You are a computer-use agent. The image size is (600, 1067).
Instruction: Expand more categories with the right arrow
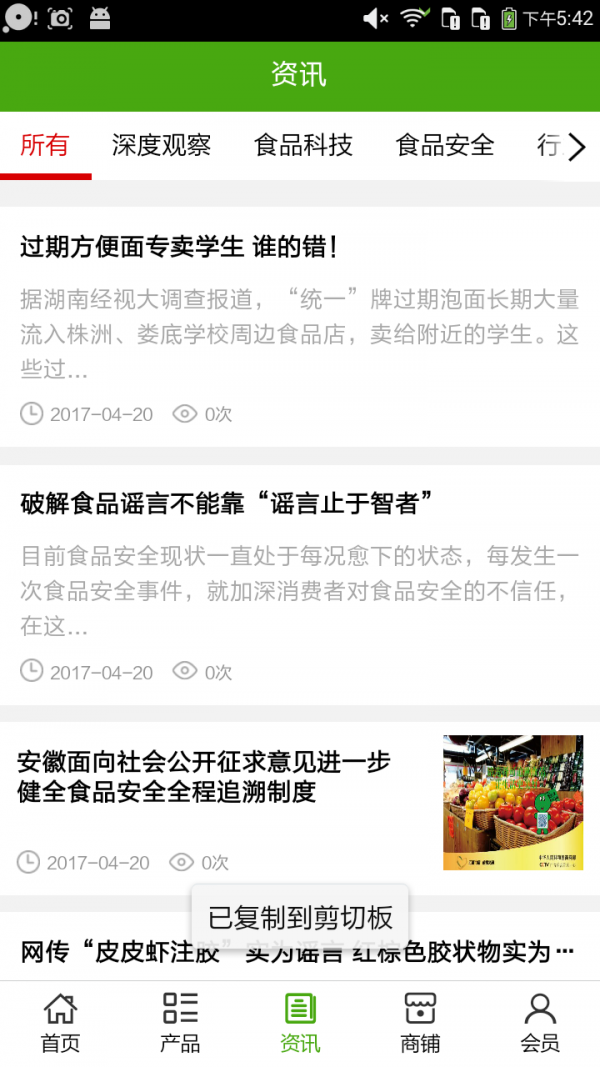pyautogui.click(x=576, y=148)
